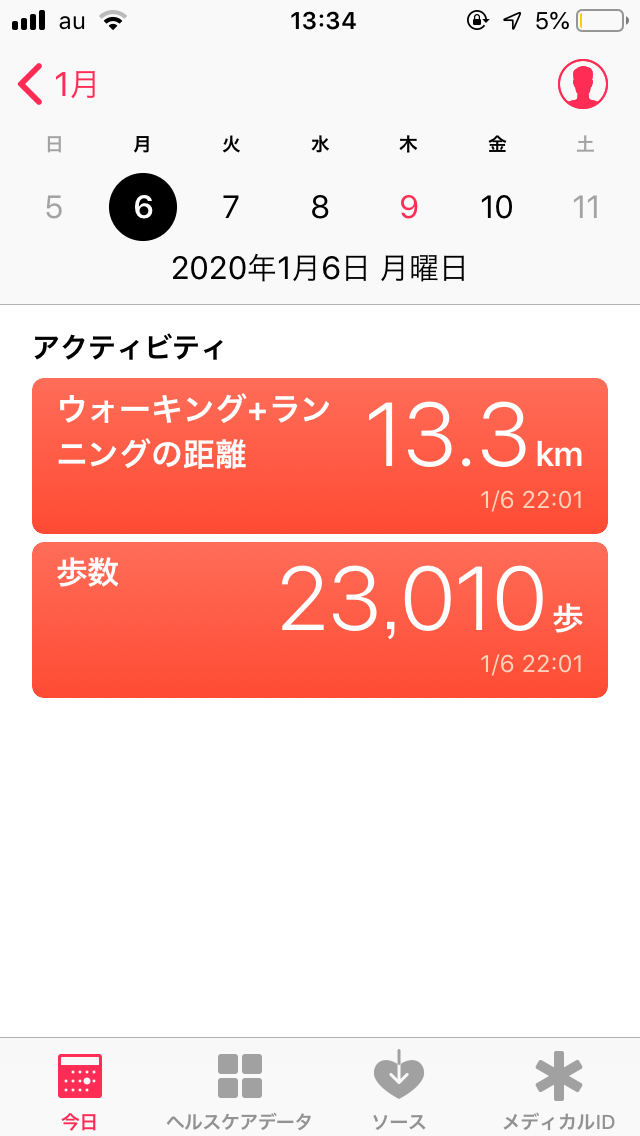Jump to Thursday the 9th
The height and width of the screenshot is (1136, 640).
(x=409, y=207)
